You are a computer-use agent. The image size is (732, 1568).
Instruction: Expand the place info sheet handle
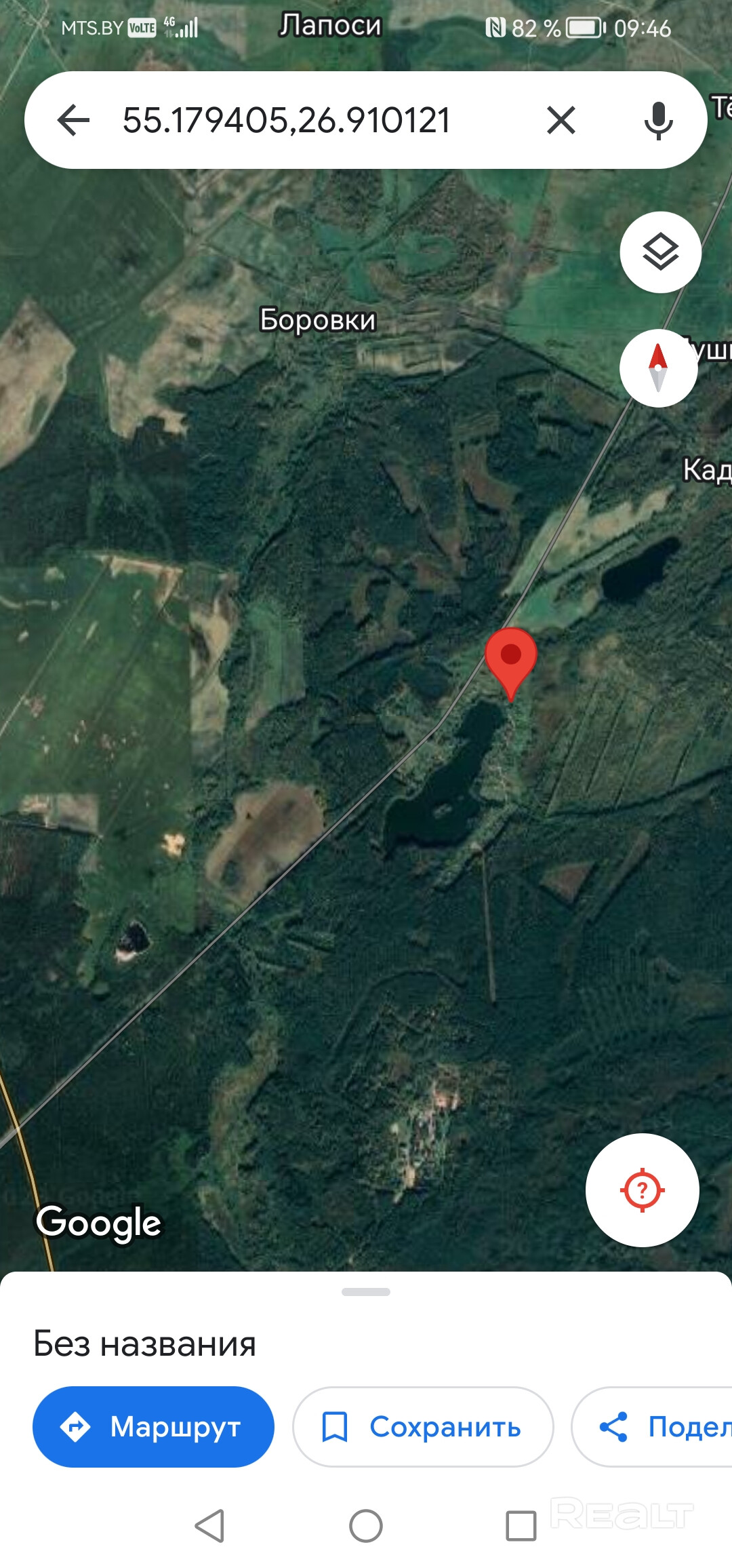tap(366, 1292)
